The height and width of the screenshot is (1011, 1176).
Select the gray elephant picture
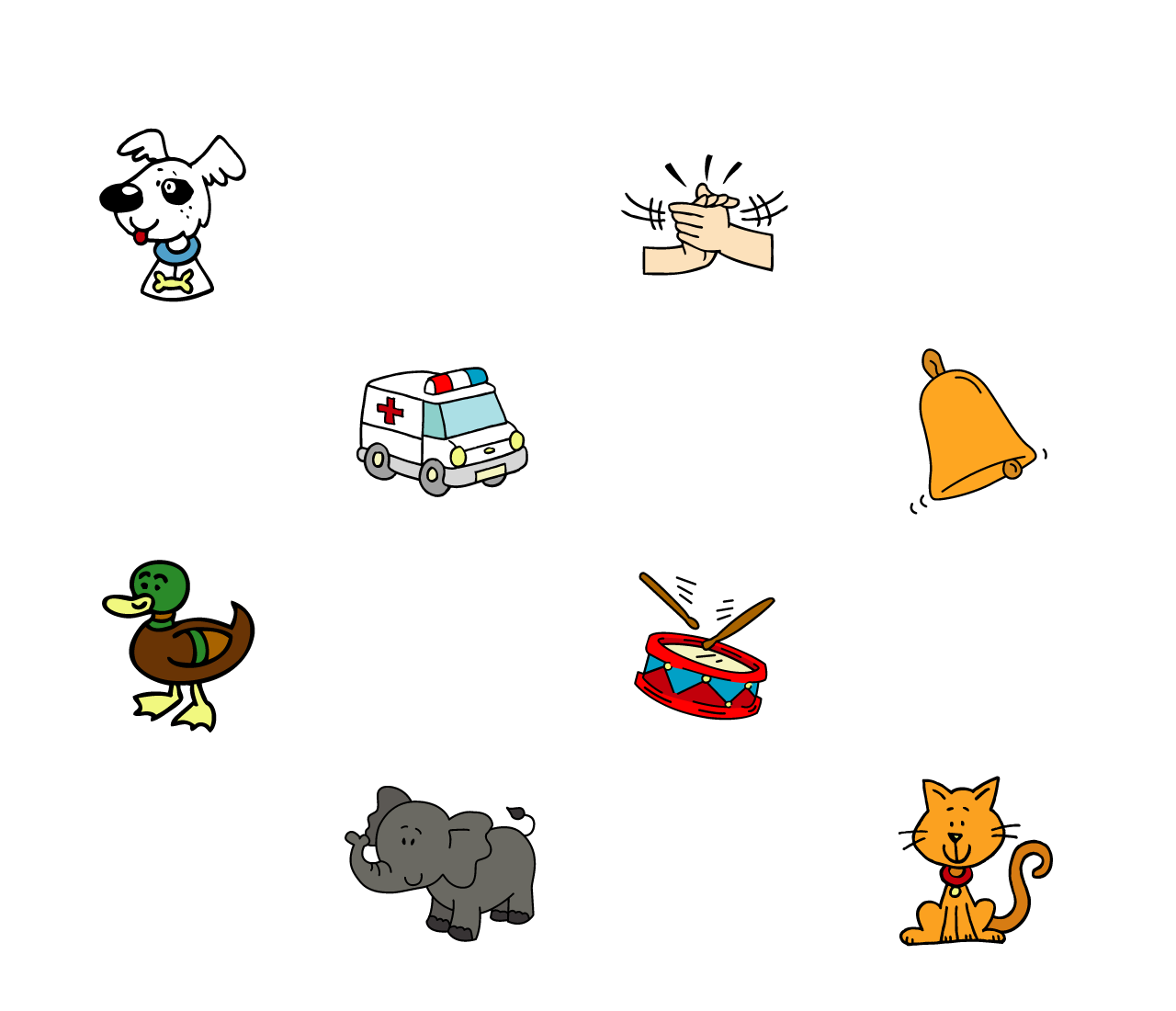pyautogui.click(x=446, y=859)
